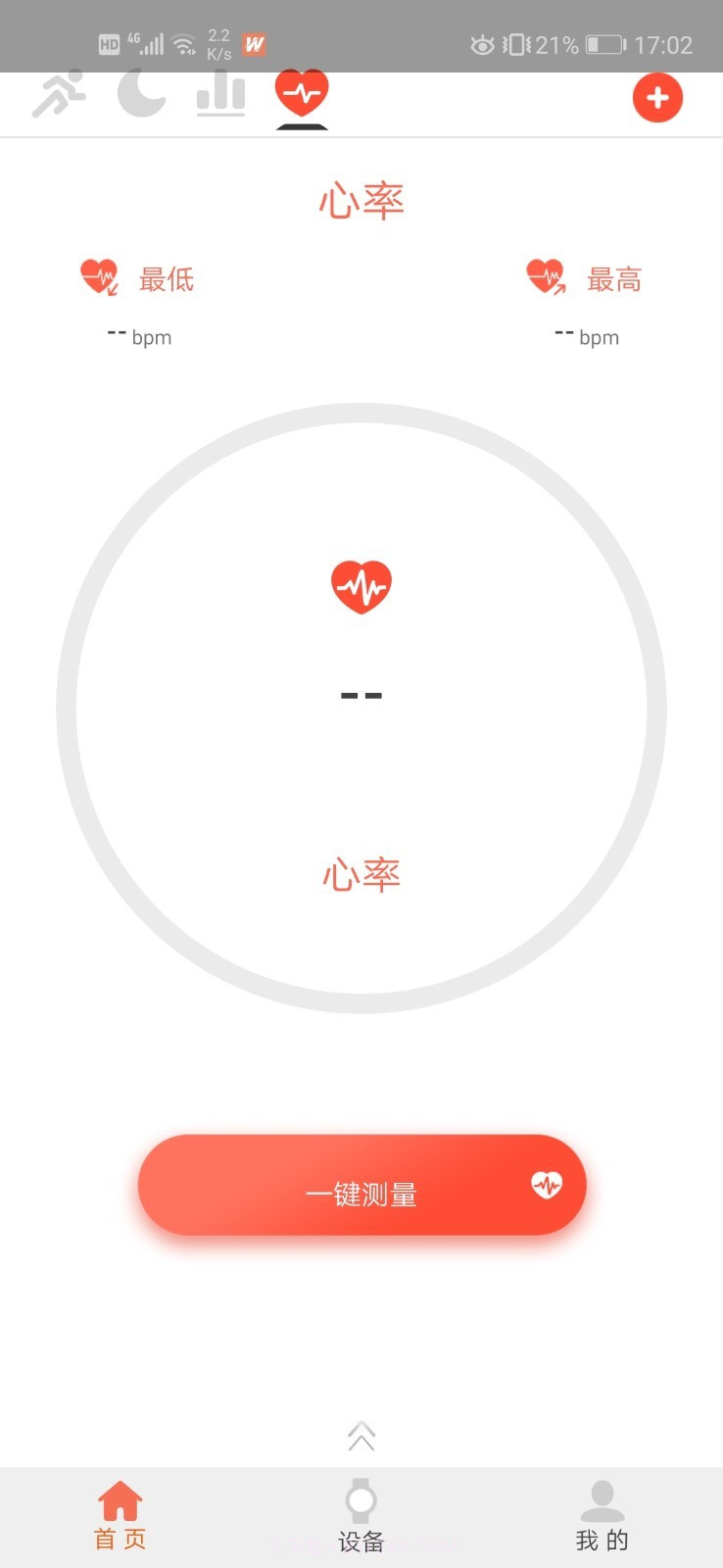This screenshot has width=723, height=1568.
Task: Switch to the 设备 device tab
Action: (x=361, y=1514)
